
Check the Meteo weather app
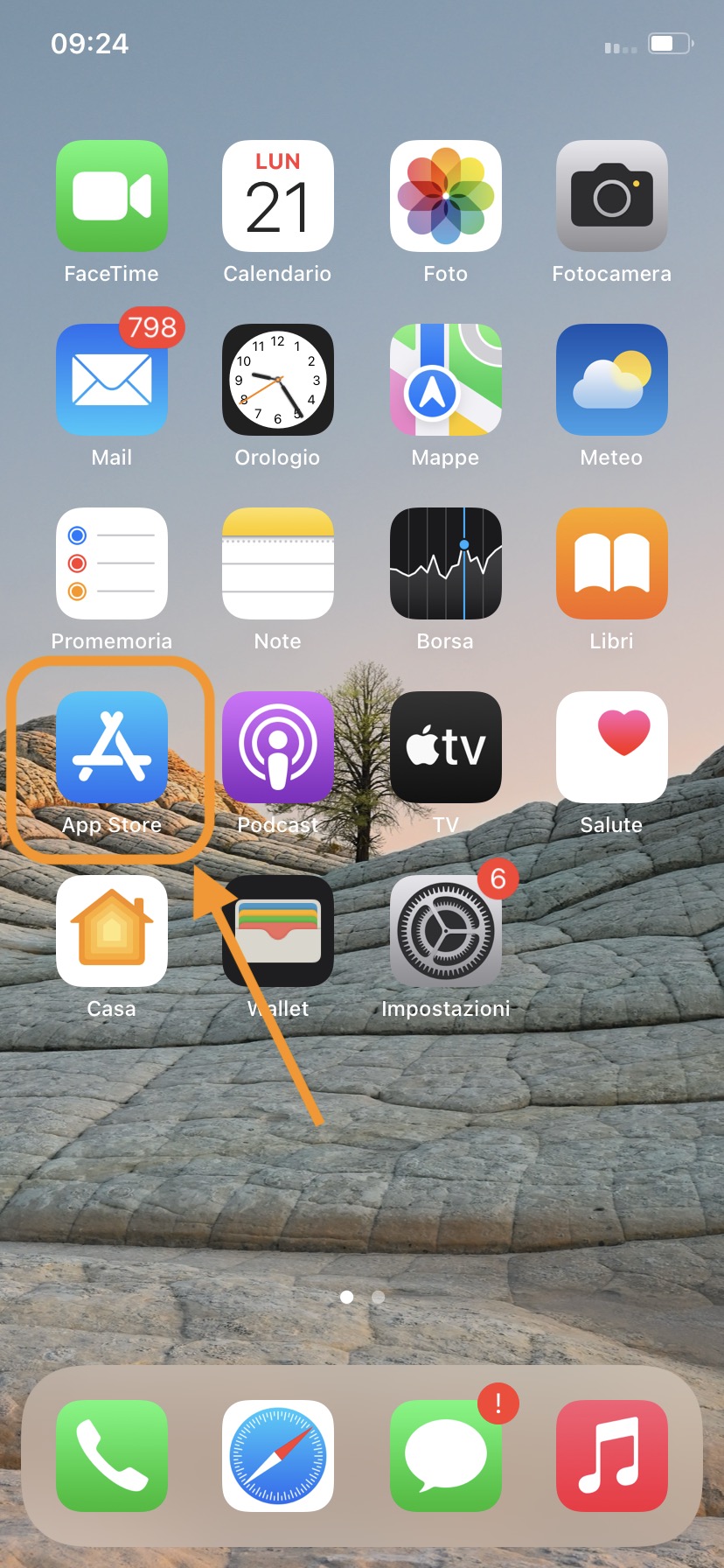point(611,380)
